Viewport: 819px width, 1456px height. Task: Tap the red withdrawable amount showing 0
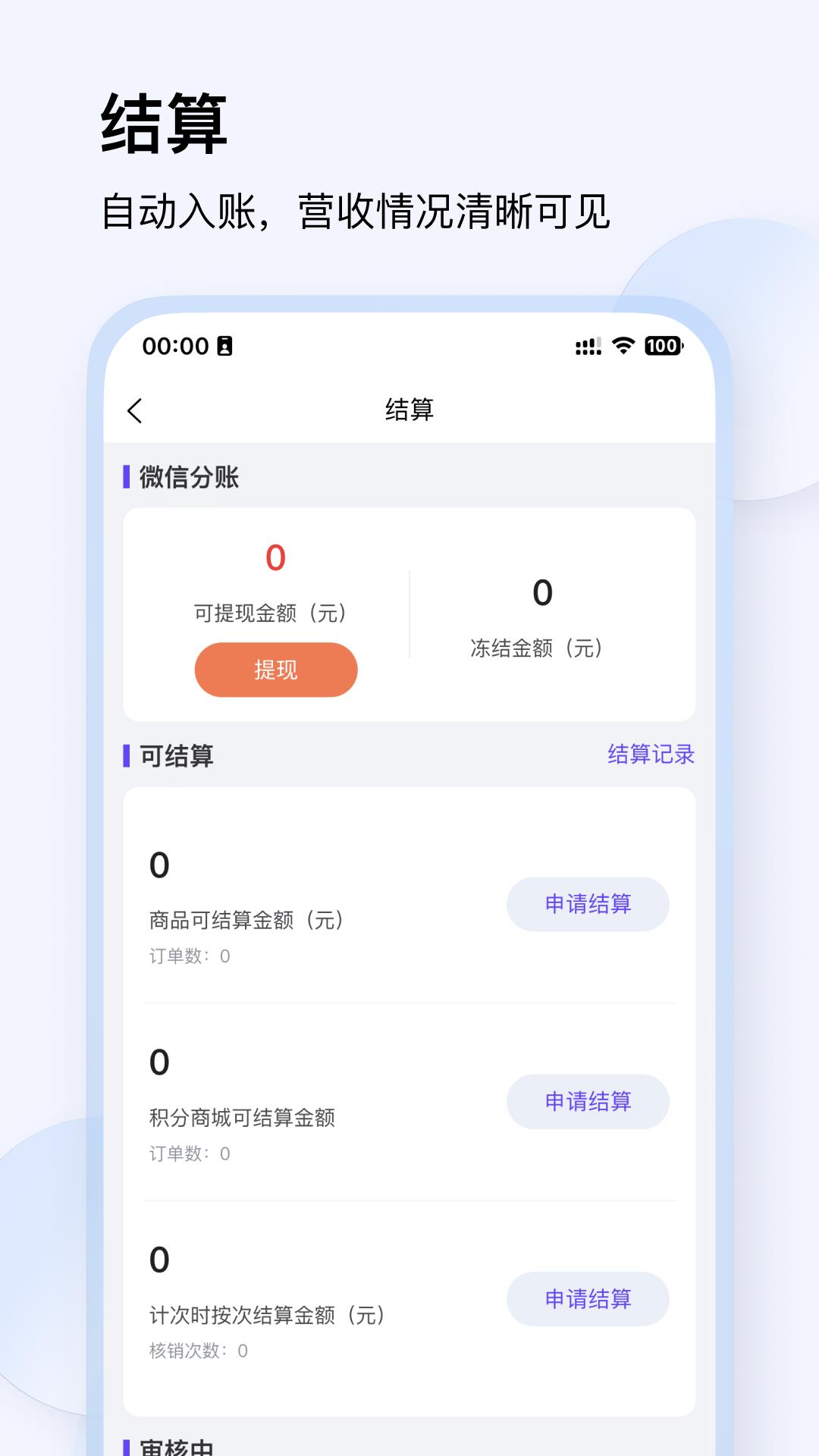tap(275, 557)
